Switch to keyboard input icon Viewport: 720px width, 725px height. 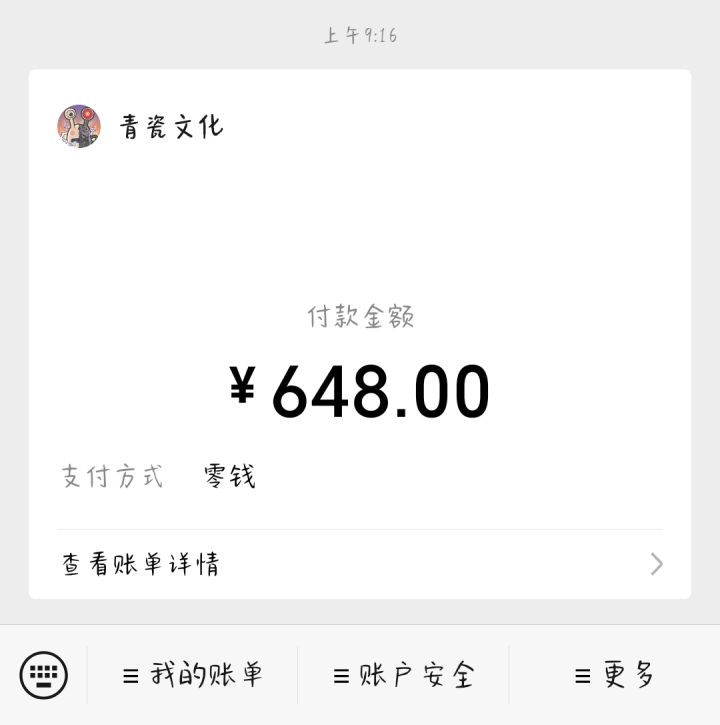pyautogui.click(x=43, y=675)
